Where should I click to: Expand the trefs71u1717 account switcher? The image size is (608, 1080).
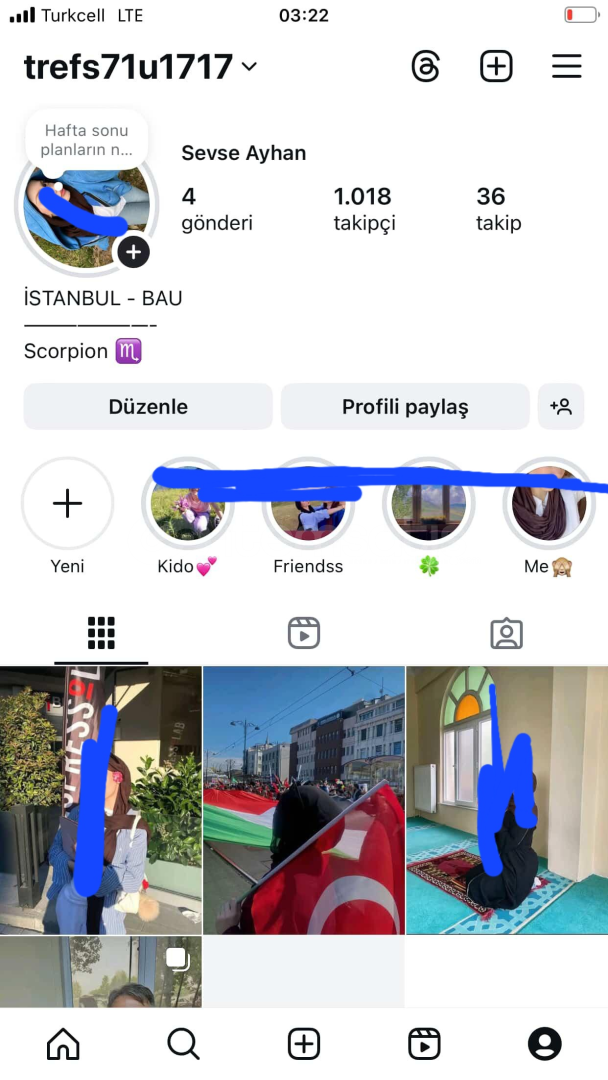click(x=140, y=67)
